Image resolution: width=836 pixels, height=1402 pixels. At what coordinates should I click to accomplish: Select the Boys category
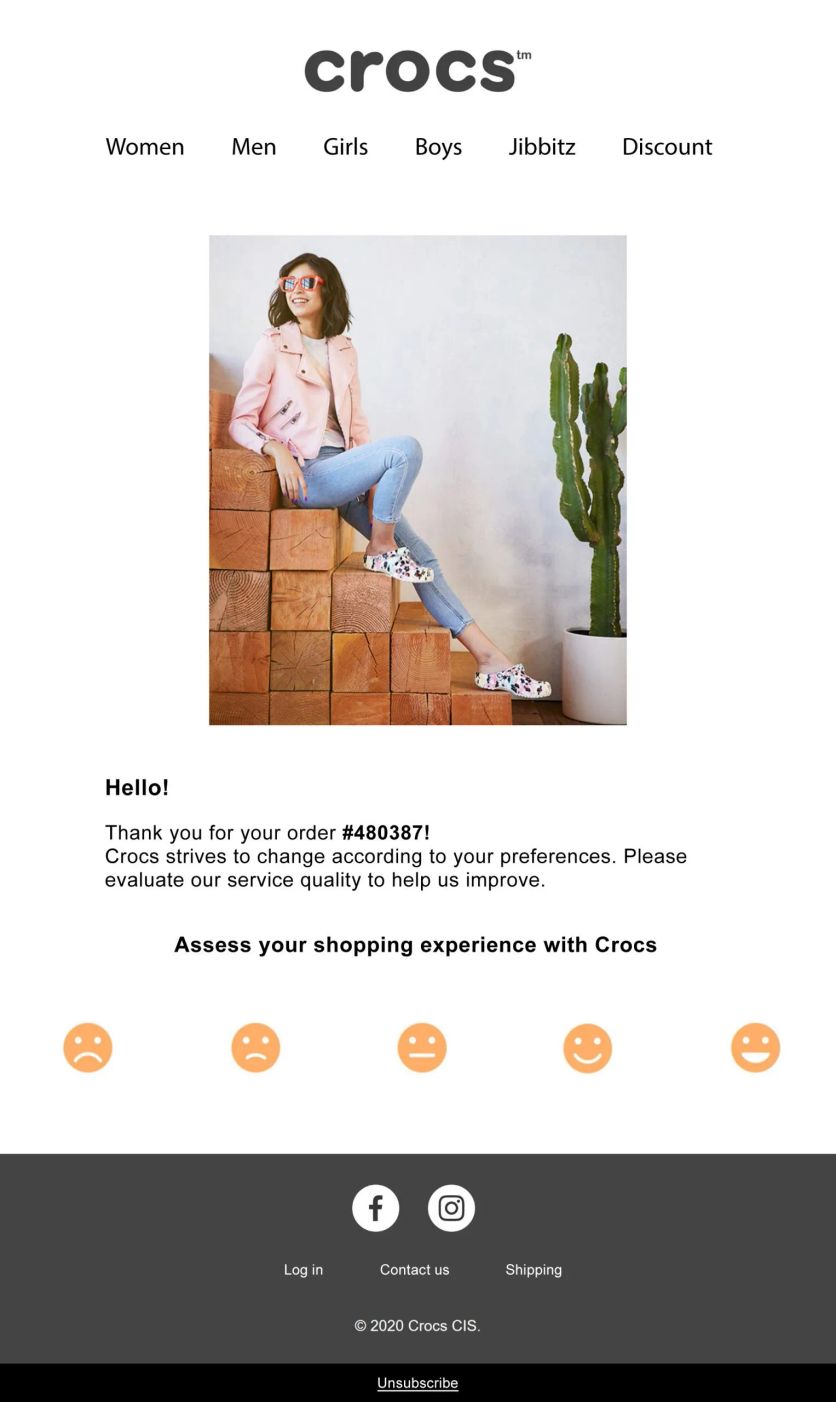coord(438,147)
